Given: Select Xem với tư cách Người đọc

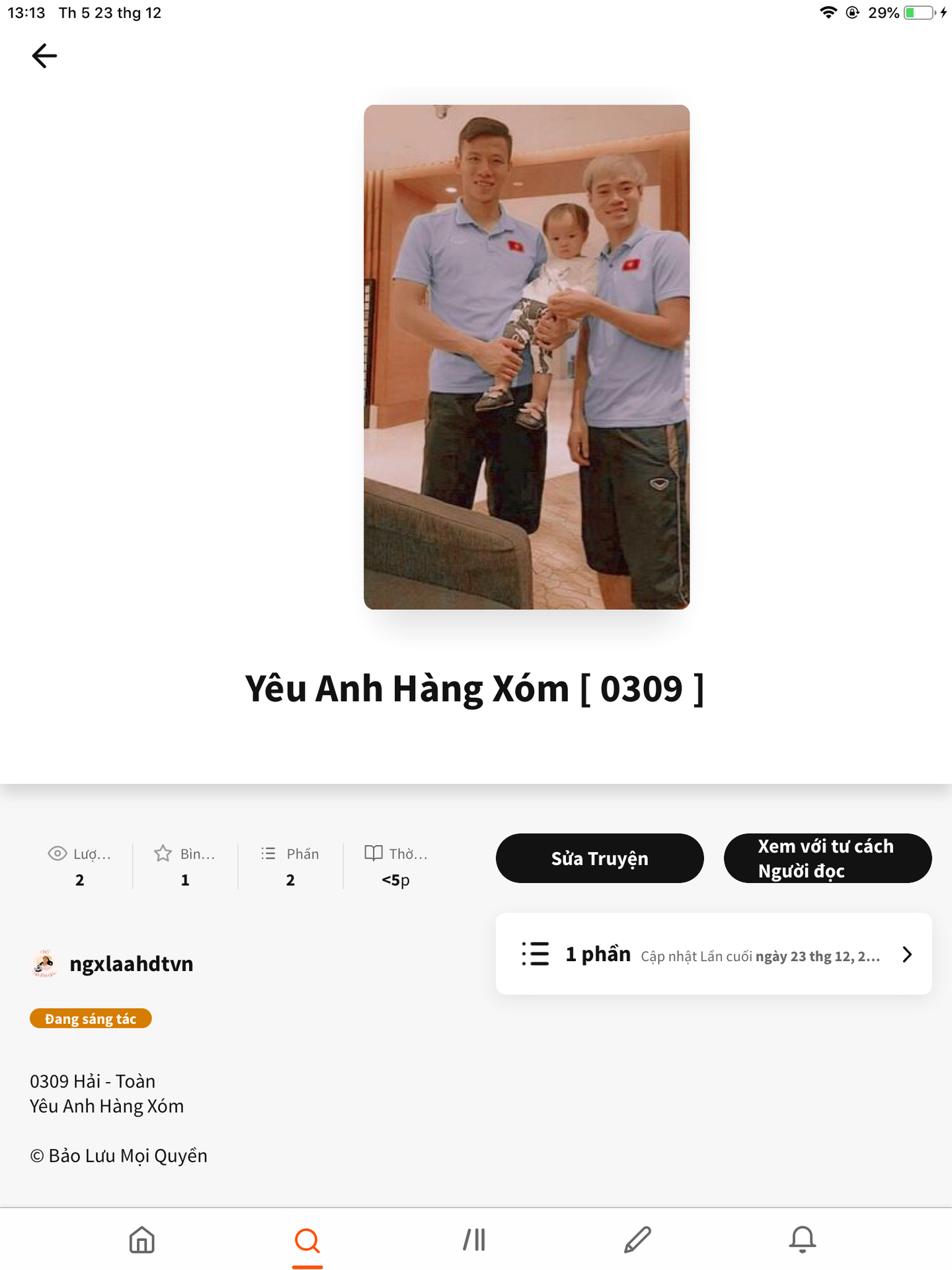Looking at the screenshot, I should 828,858.
